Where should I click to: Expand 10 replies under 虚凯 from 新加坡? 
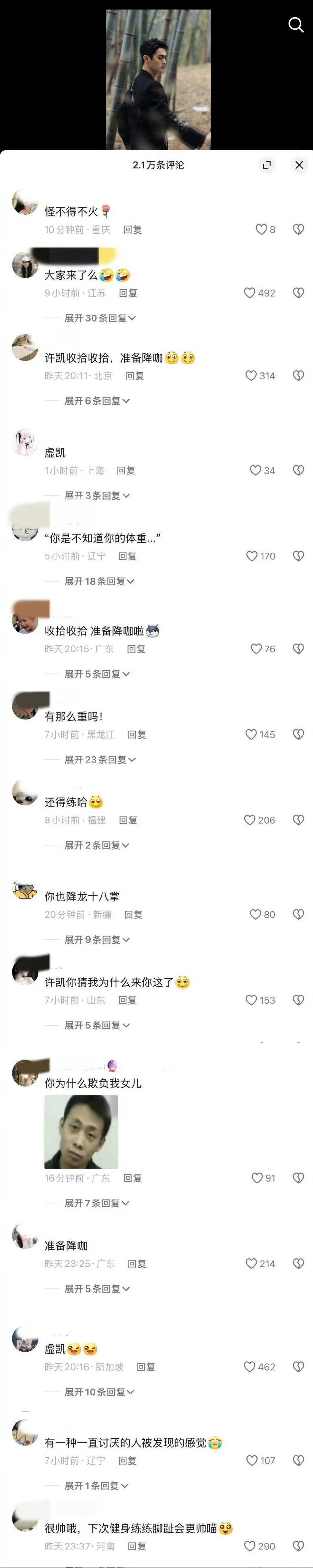[99, 1391]
